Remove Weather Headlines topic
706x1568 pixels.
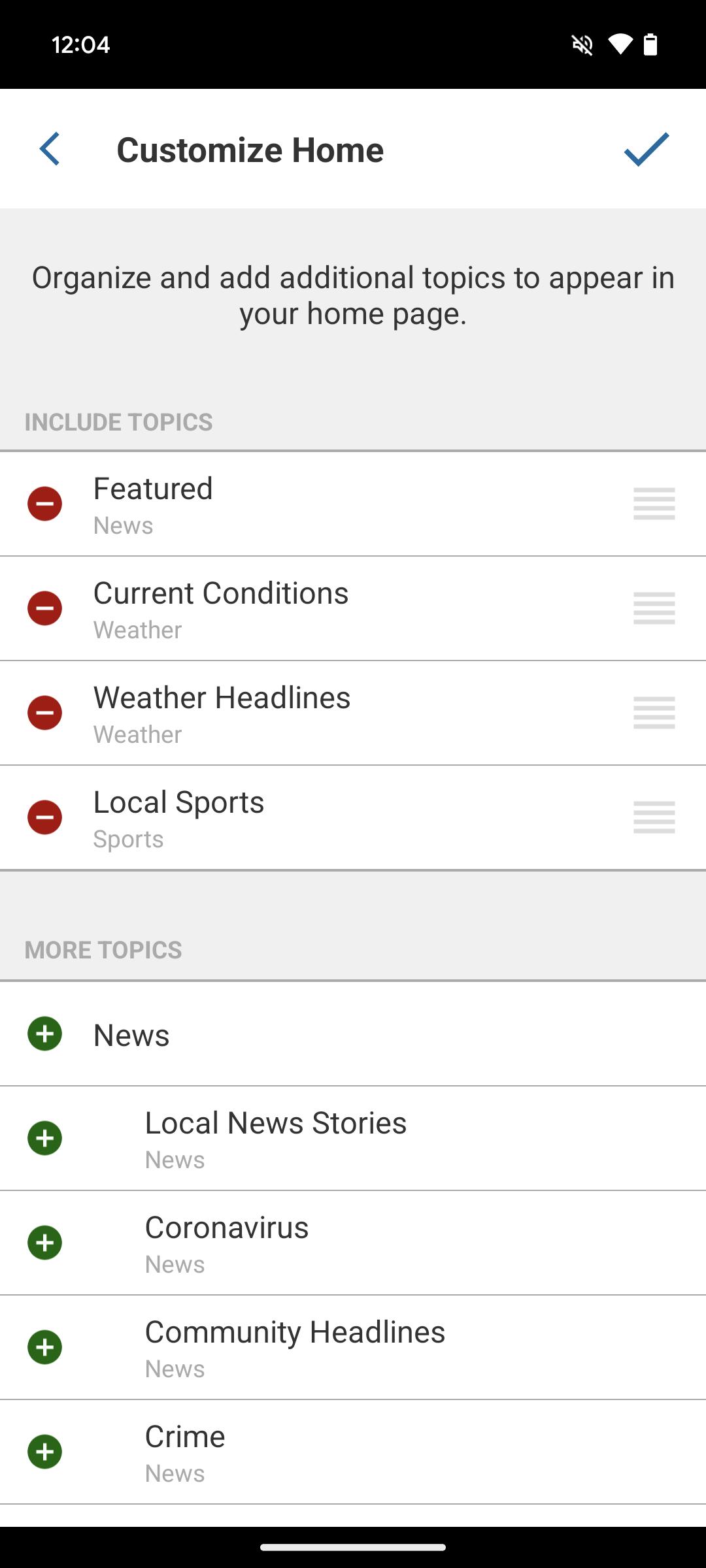click(x=44, y=713)
